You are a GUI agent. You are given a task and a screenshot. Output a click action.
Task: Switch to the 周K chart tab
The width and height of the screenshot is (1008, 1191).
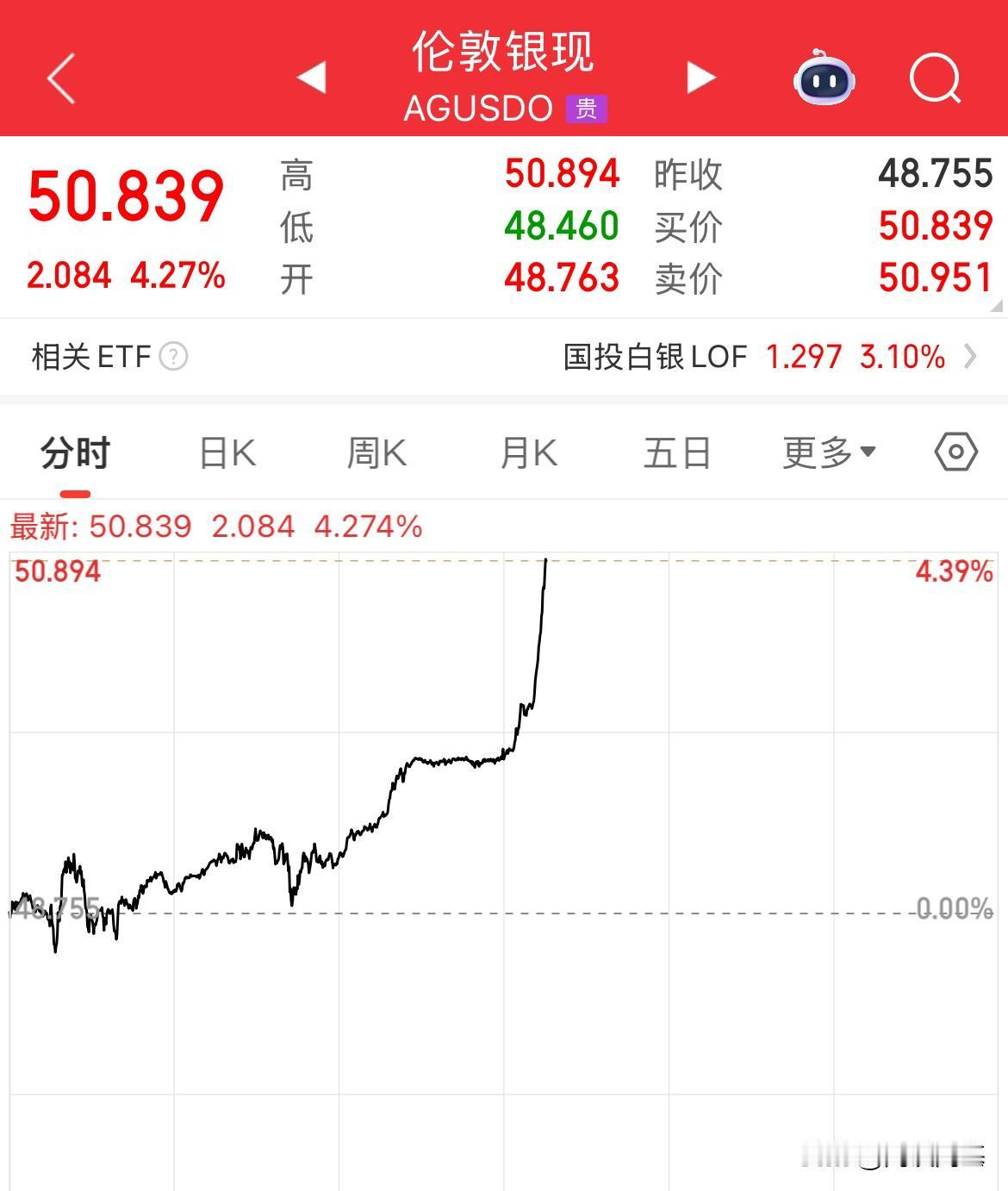coord(376,453)
